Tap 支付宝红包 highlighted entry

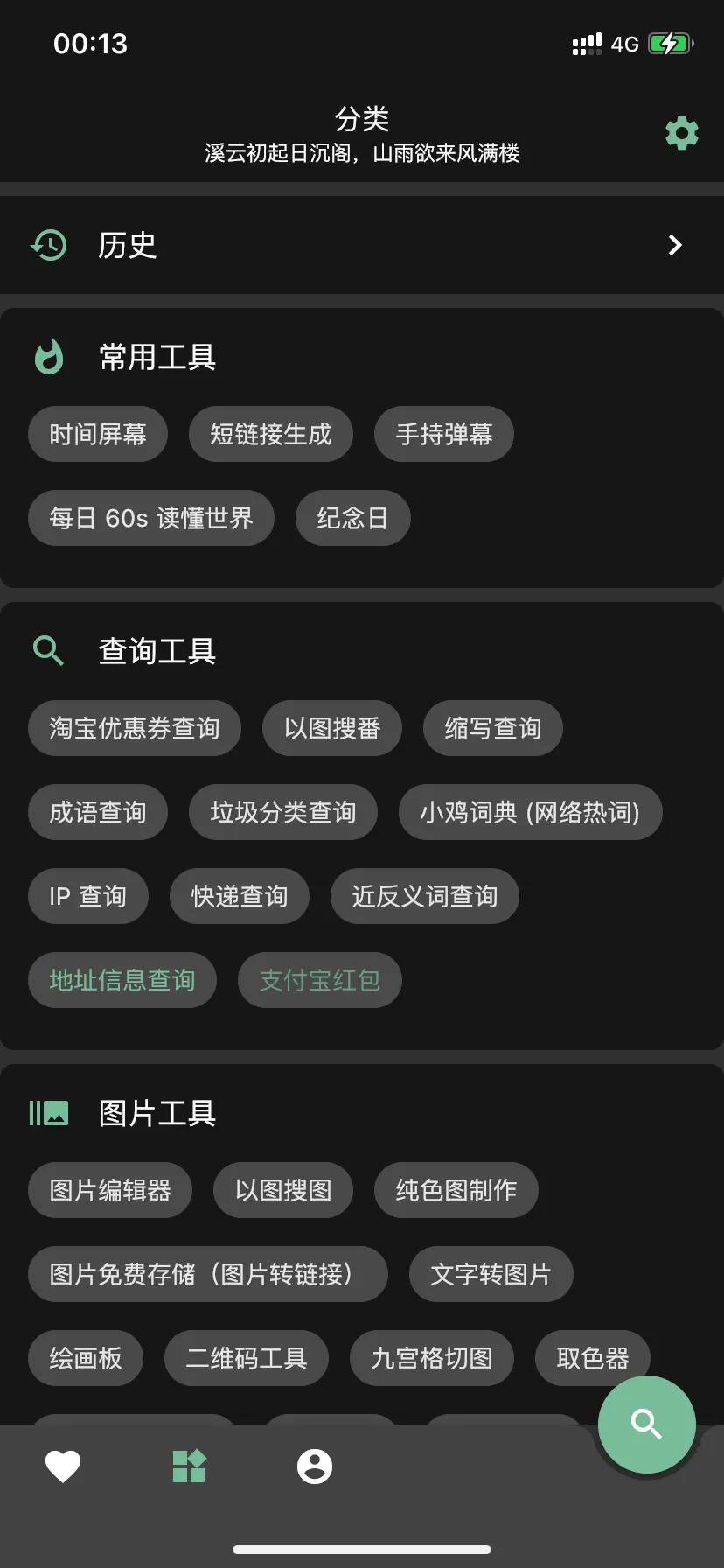[x=319, y=980]
